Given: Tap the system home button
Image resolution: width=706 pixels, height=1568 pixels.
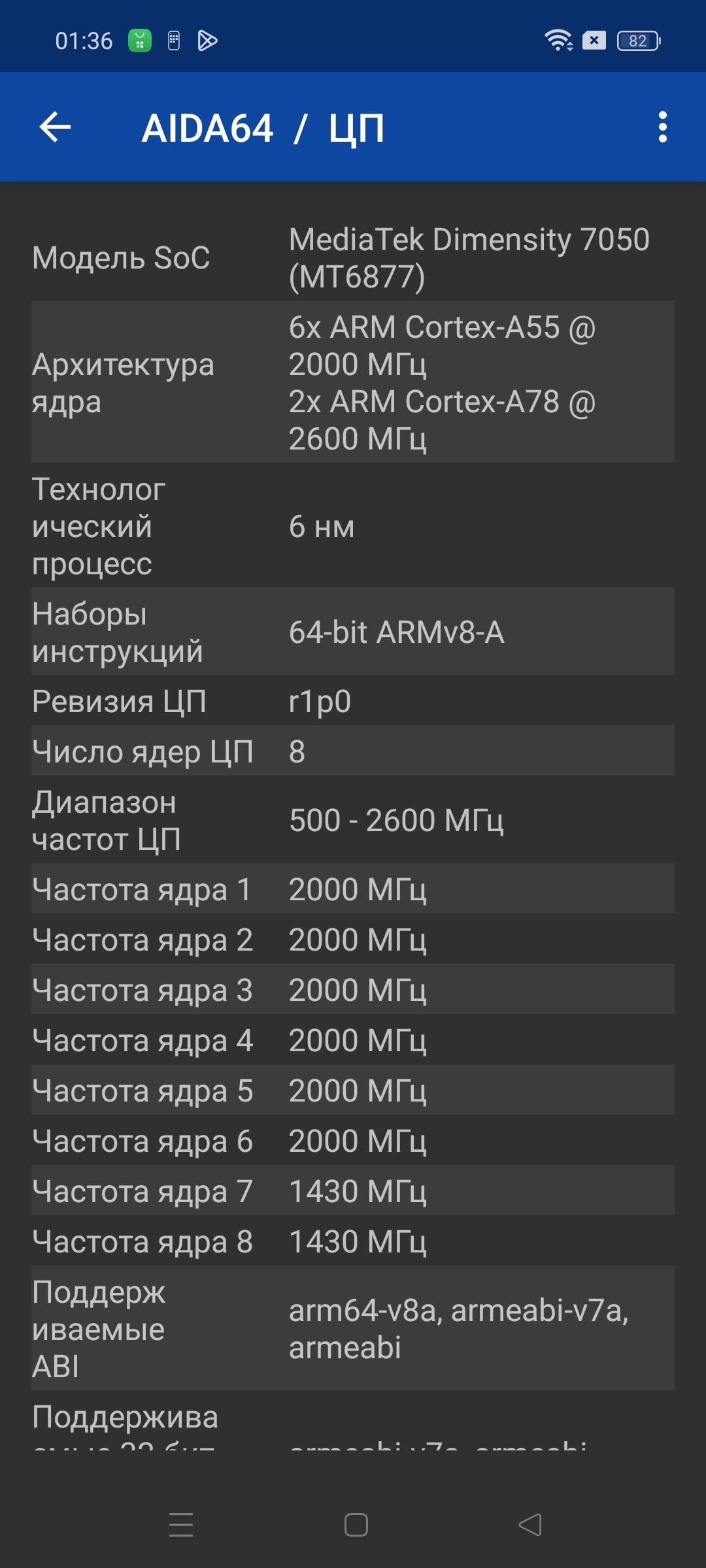Looking at the screenshot, I should coord(356,1525).
